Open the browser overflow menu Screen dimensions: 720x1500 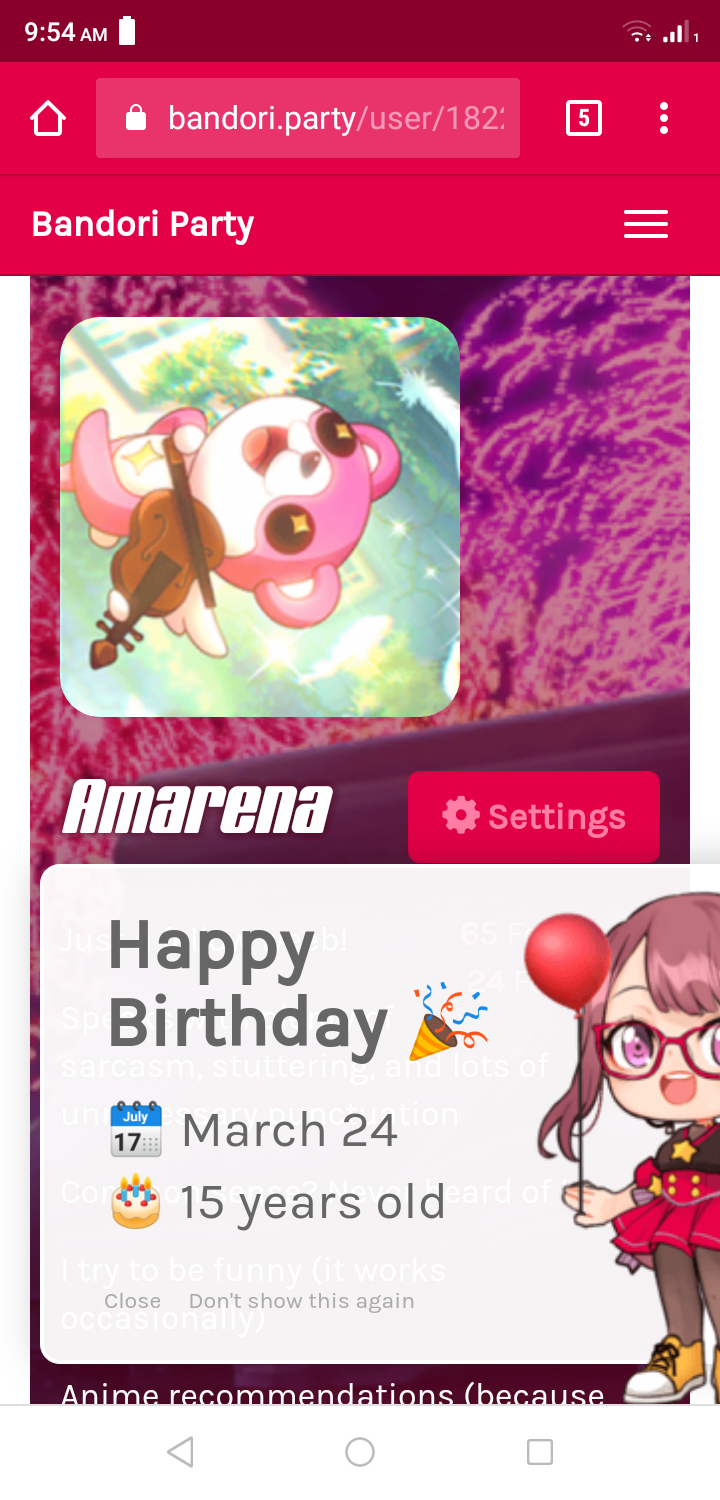pyautogui.click(x=664, y=119)
